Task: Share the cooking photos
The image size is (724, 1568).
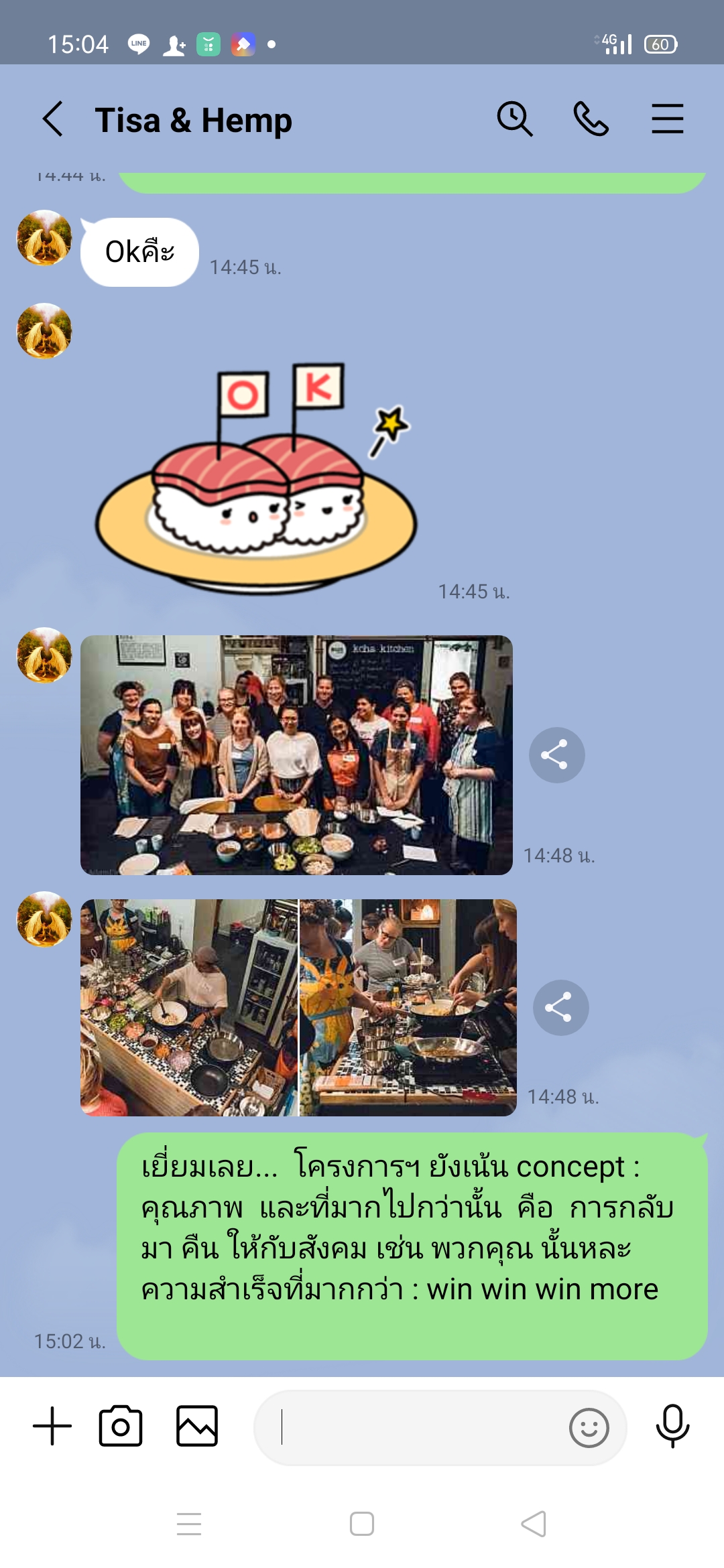Action: pyautogui.click(x=560, y=1007)
